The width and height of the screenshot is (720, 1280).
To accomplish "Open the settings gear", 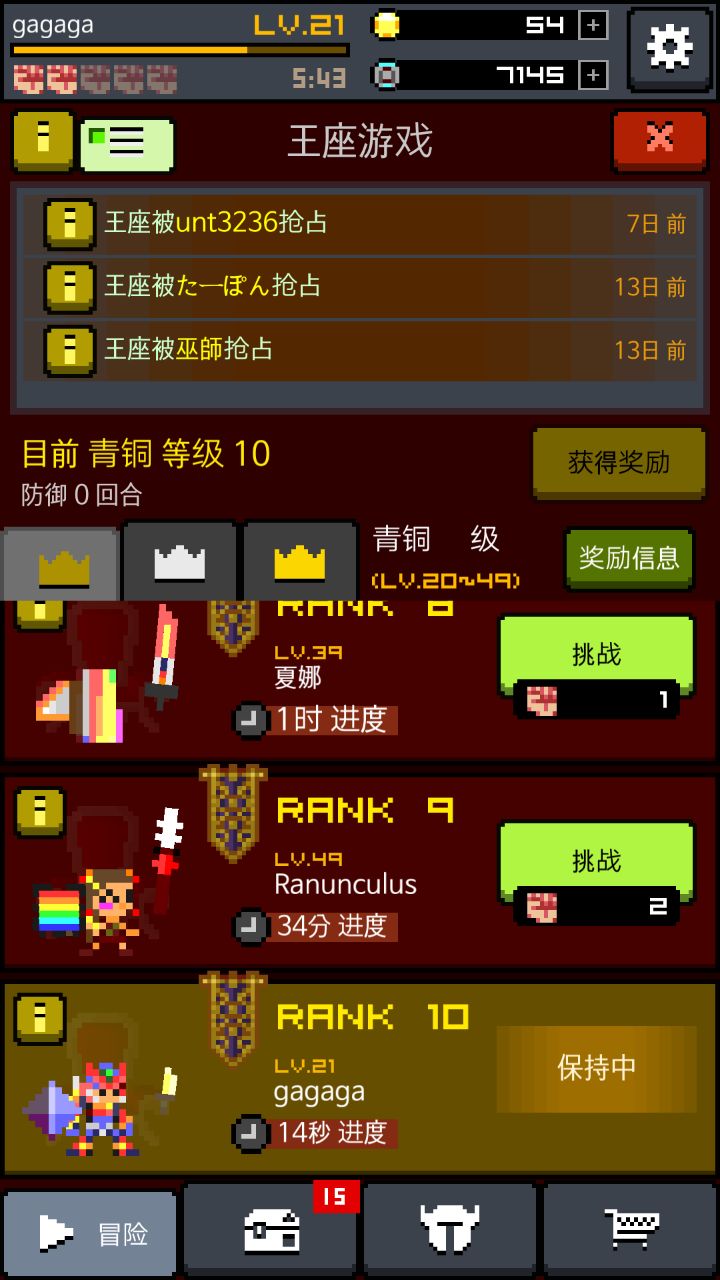I will (668, 46).
